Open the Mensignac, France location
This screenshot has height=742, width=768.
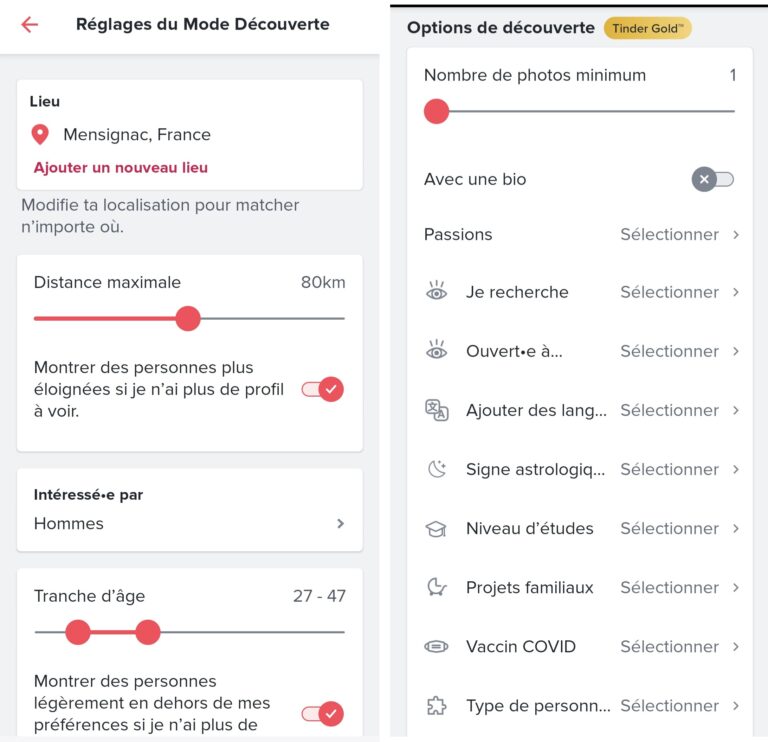click(136, 134)
